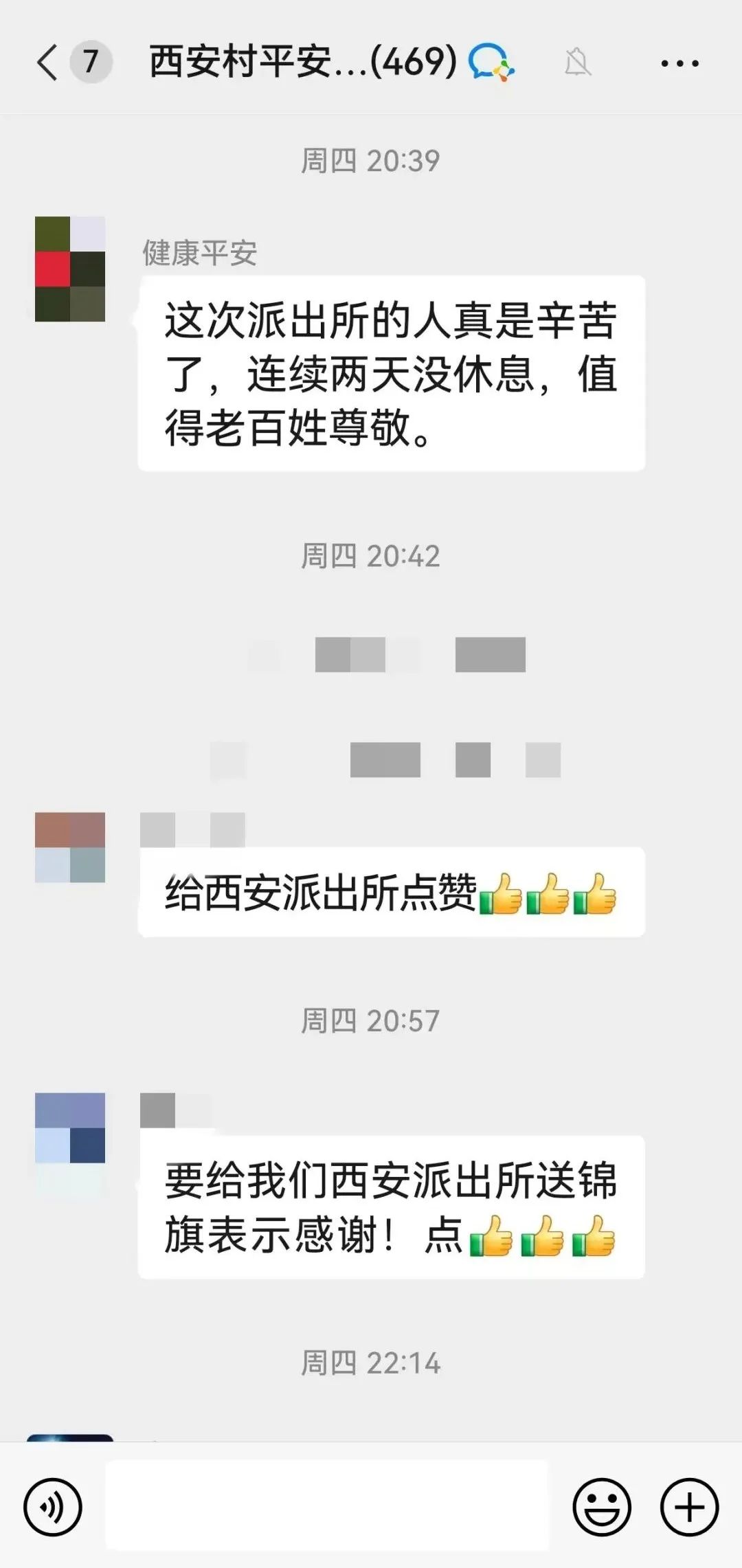Open the plus attachments menu
Screen dimensions: 742x1568
pos(689,1507)
